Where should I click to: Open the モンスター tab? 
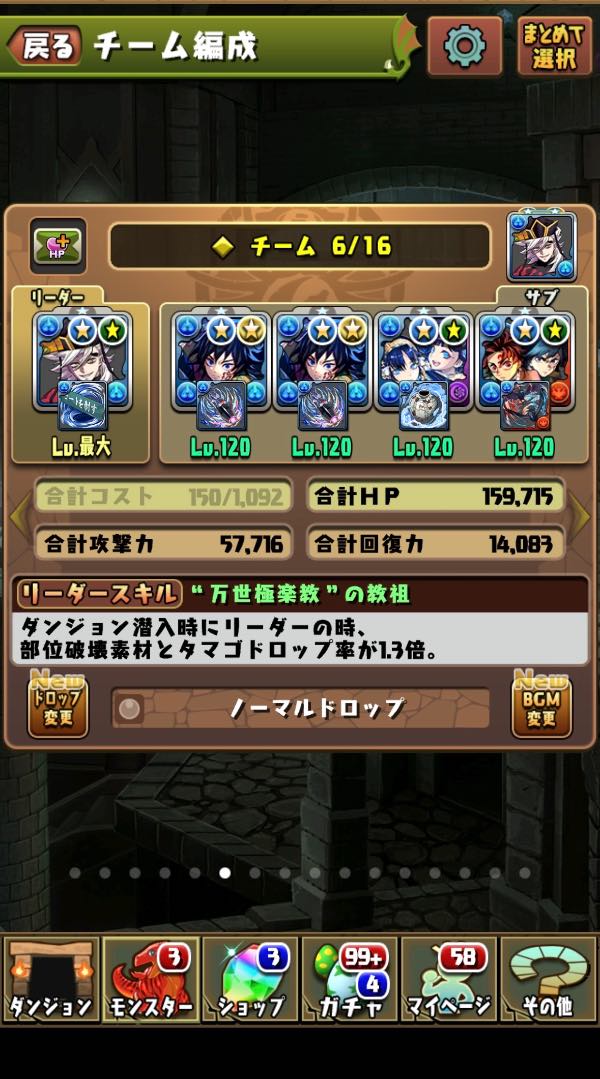tap(150, 978)
